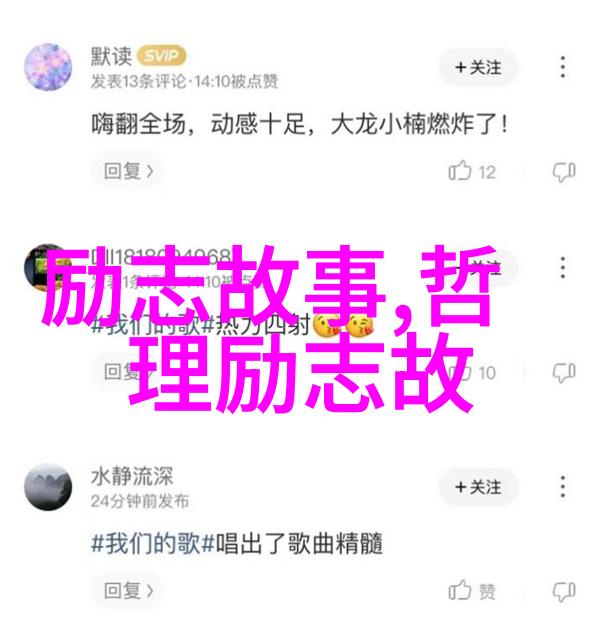This screenshot has height=638, width=600.
Task: Follow user 默读
Action: tap(476, 67)
